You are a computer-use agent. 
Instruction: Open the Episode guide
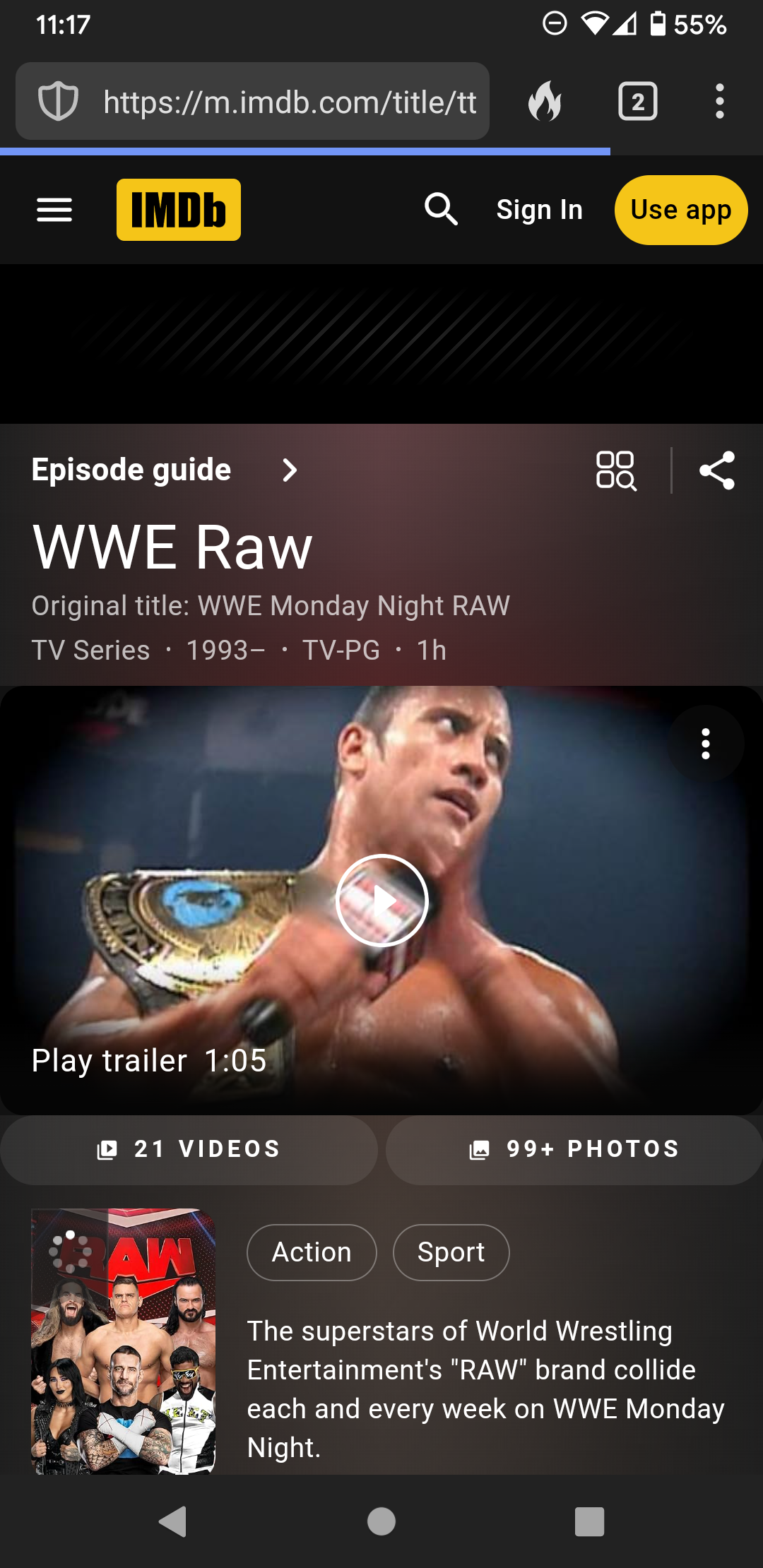click(164, 470)
